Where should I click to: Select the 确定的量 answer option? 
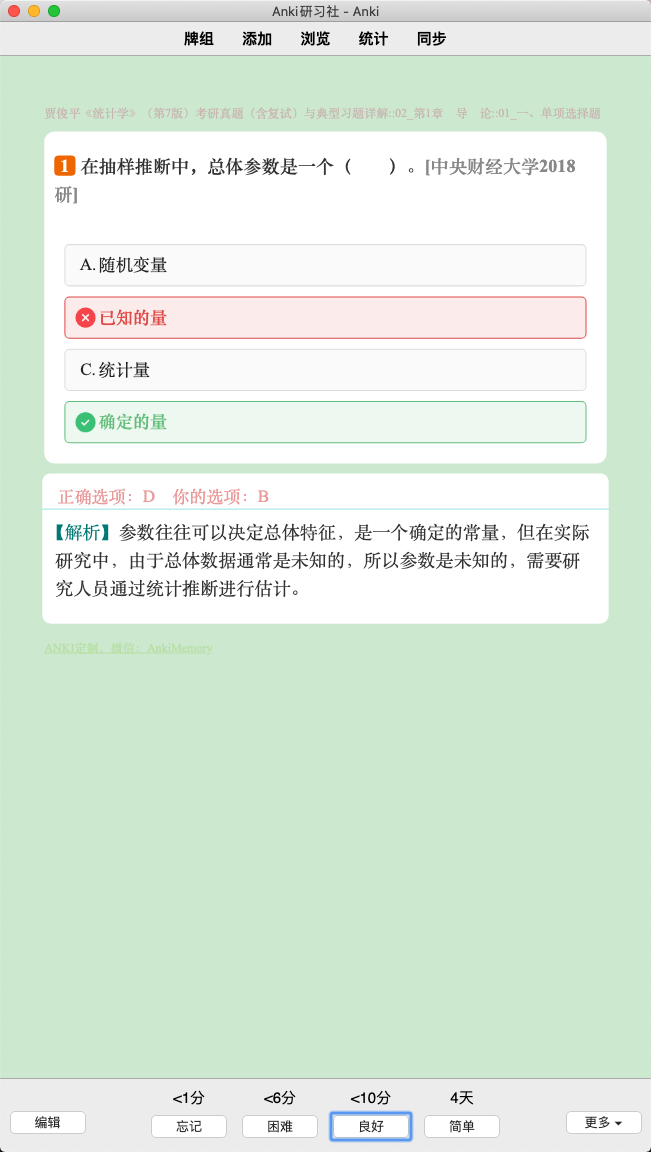click(326, 422)
